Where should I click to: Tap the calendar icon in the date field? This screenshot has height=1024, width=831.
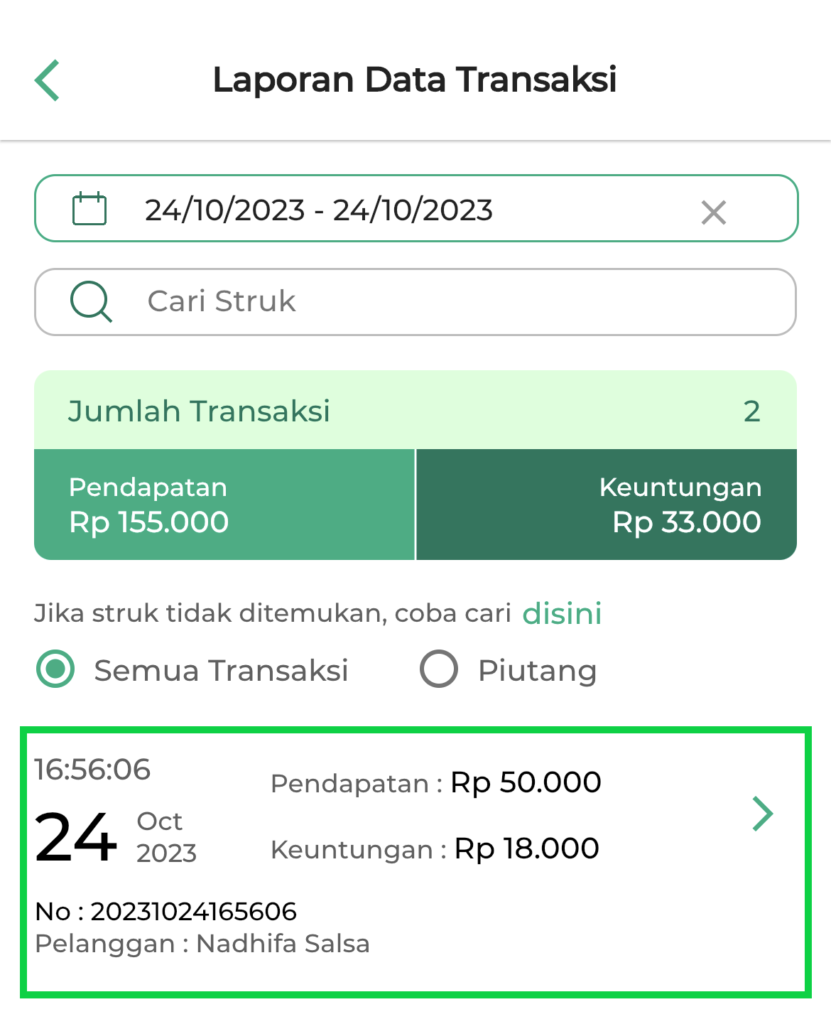click(89, 209)
